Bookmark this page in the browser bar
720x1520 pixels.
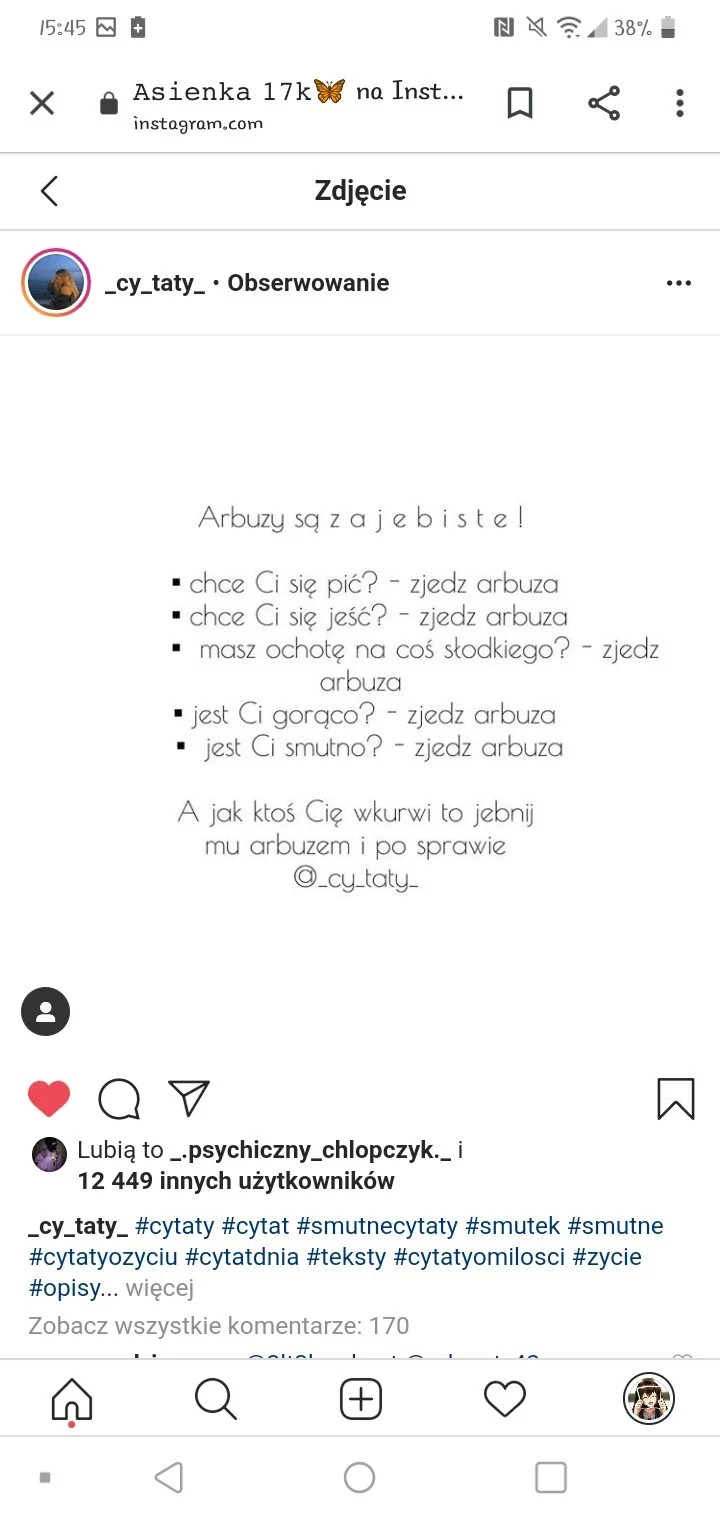(520, 103)
